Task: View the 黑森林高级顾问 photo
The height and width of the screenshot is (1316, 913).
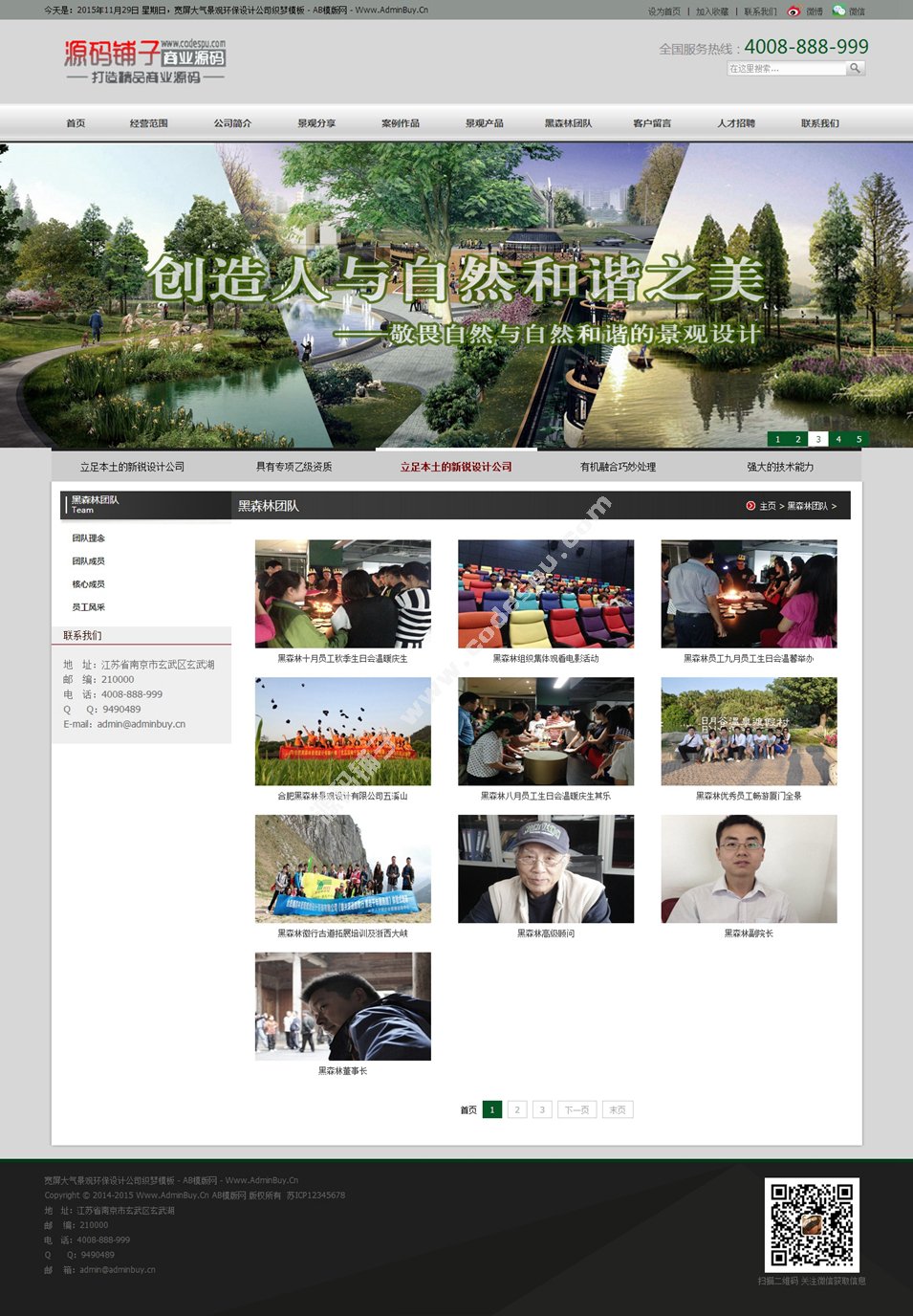Action: pyautogui.click(x=546, y=868)
